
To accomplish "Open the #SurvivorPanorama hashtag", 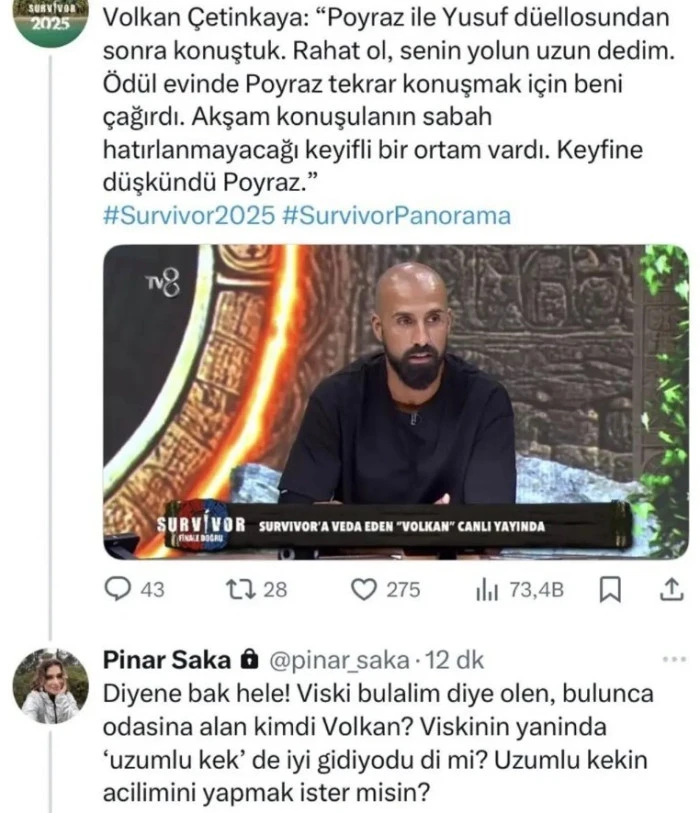I will coord(397,216).
